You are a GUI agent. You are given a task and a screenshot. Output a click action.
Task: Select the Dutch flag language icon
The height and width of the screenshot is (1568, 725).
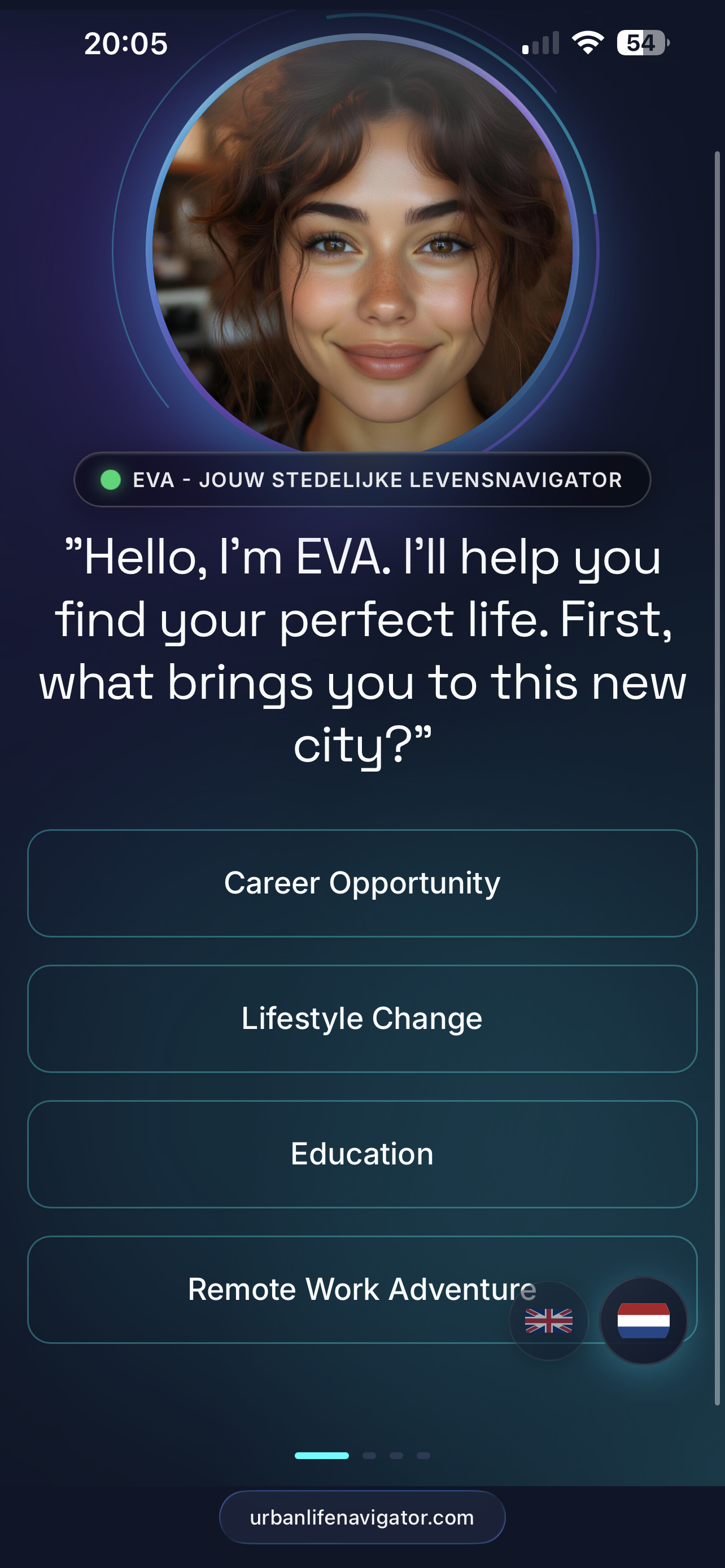pos(644,1320)
